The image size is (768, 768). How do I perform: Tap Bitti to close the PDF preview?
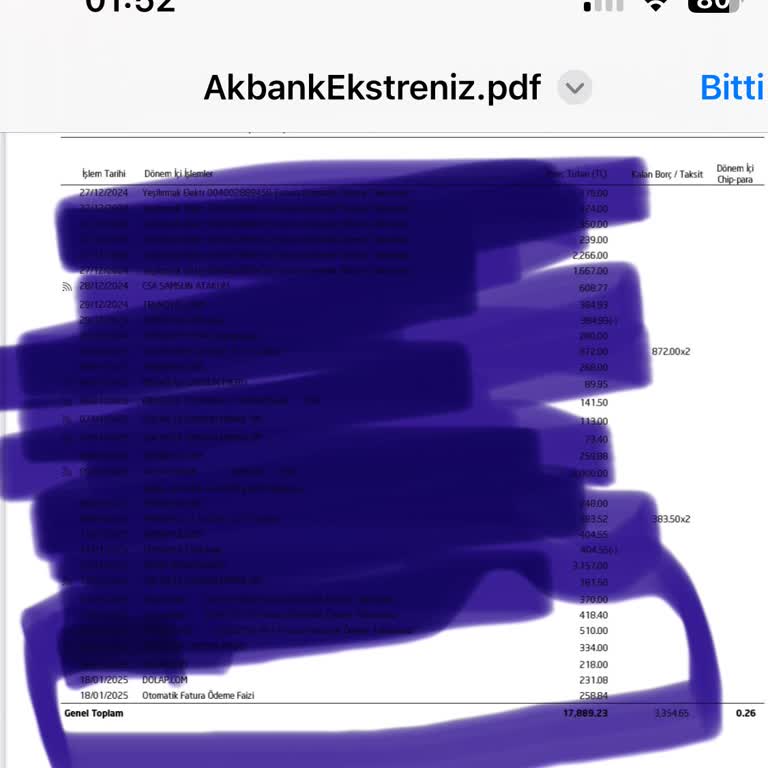733,88
